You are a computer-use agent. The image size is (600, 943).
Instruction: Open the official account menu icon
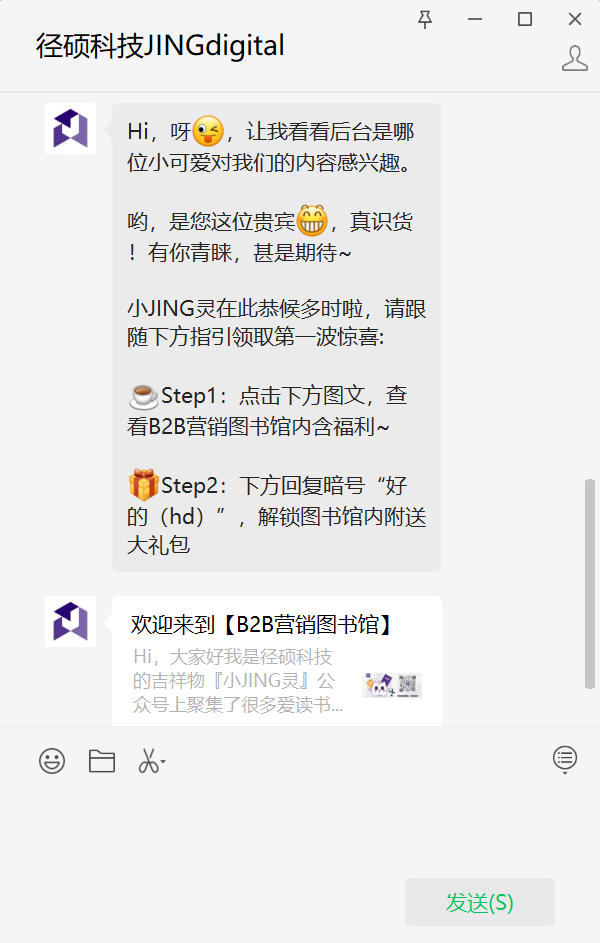click(565, 758)
